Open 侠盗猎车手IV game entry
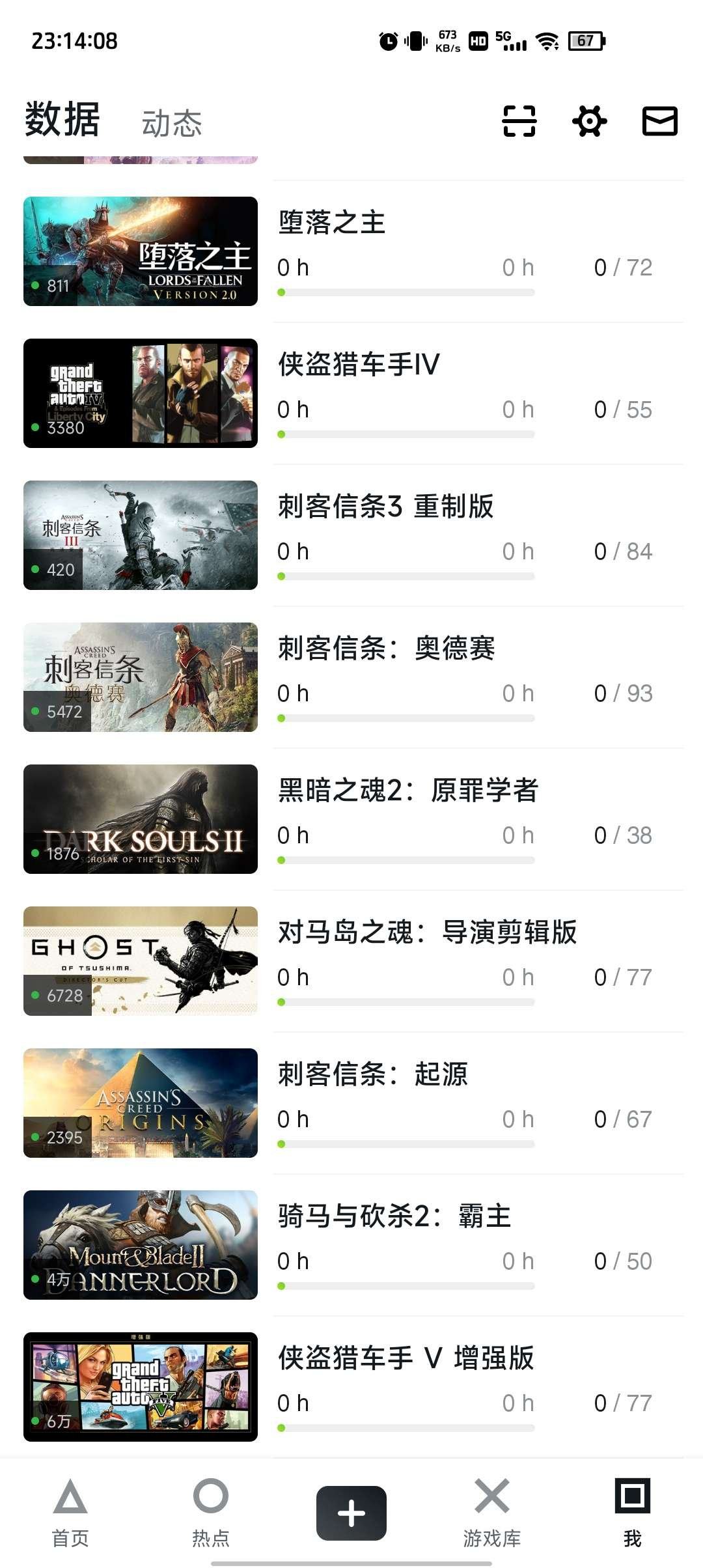The image size is (703, 1568). point(361,366)
